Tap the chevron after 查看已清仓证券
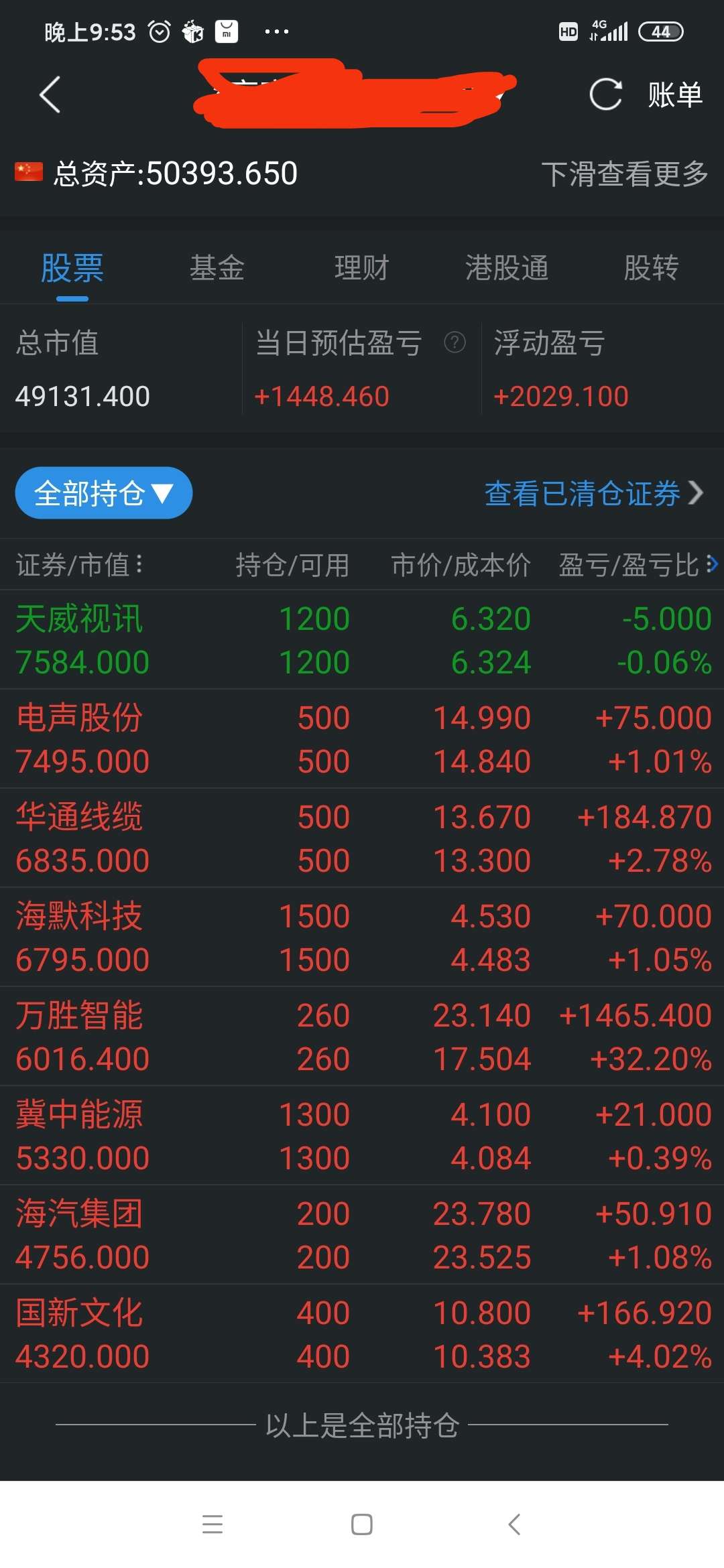Image resolution: width=724 pixels, height=1568 pixels. point(697,493)
